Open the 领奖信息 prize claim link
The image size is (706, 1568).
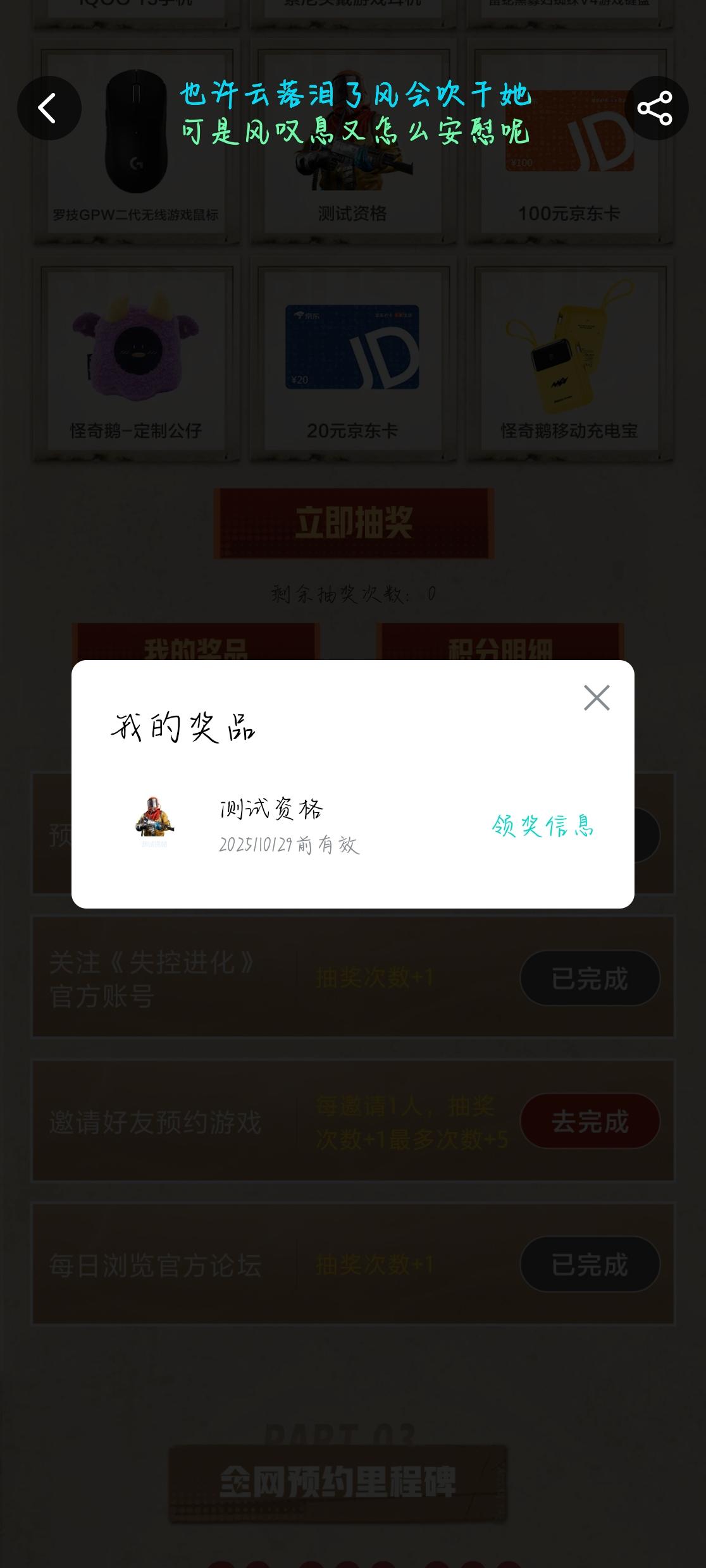pos(542,826)
